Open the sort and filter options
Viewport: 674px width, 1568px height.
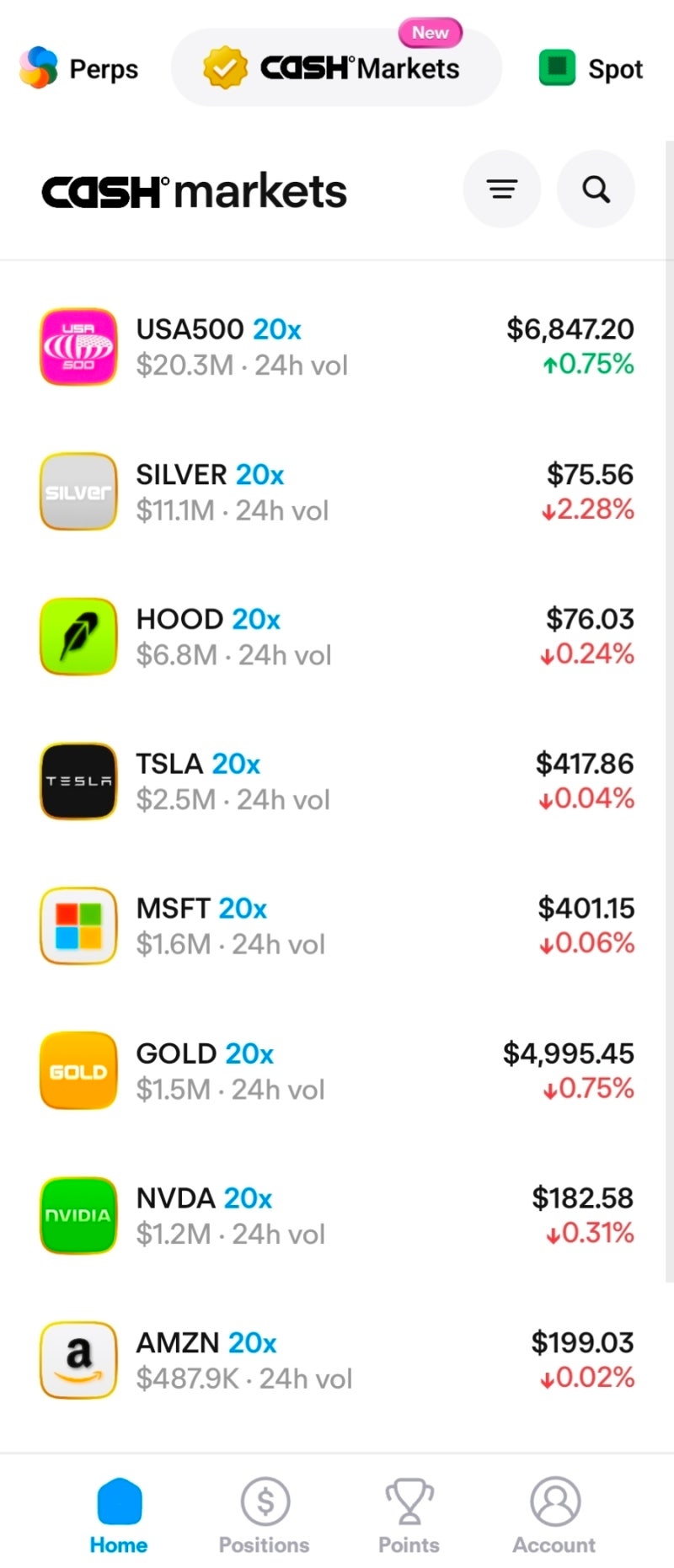tap(502, 189)
